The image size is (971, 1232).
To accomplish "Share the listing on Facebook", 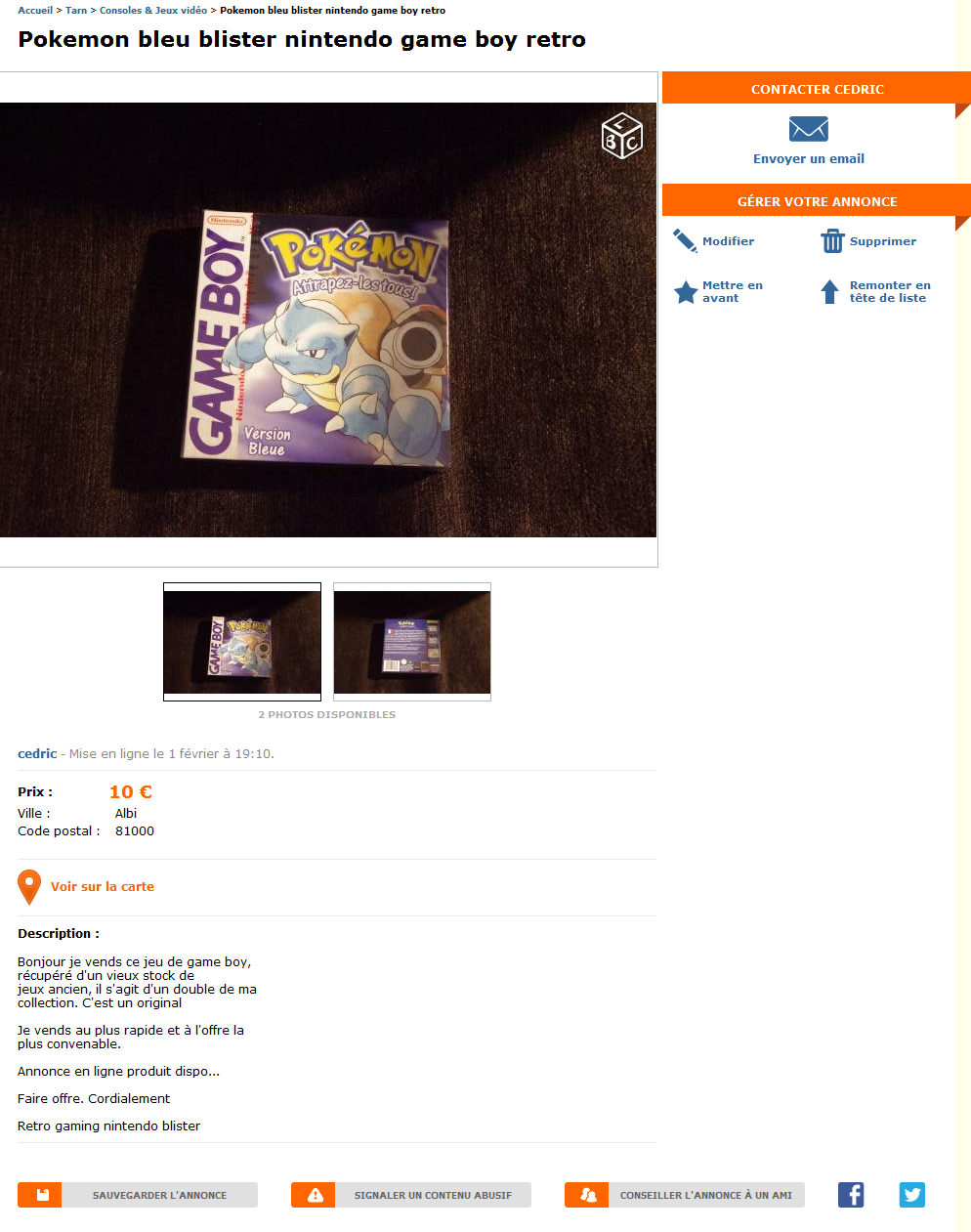I will (851, 1195).
